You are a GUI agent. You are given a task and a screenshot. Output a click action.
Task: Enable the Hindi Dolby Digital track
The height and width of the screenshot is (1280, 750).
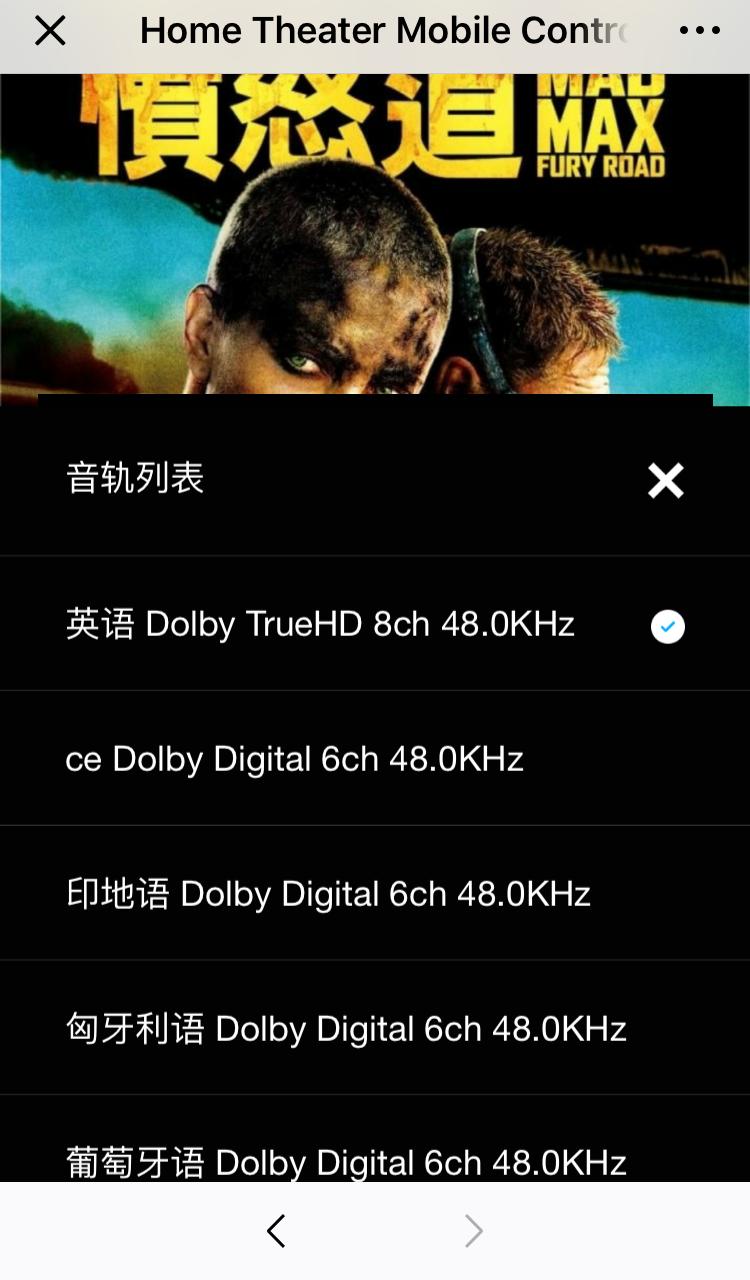[x=327, y=893]
